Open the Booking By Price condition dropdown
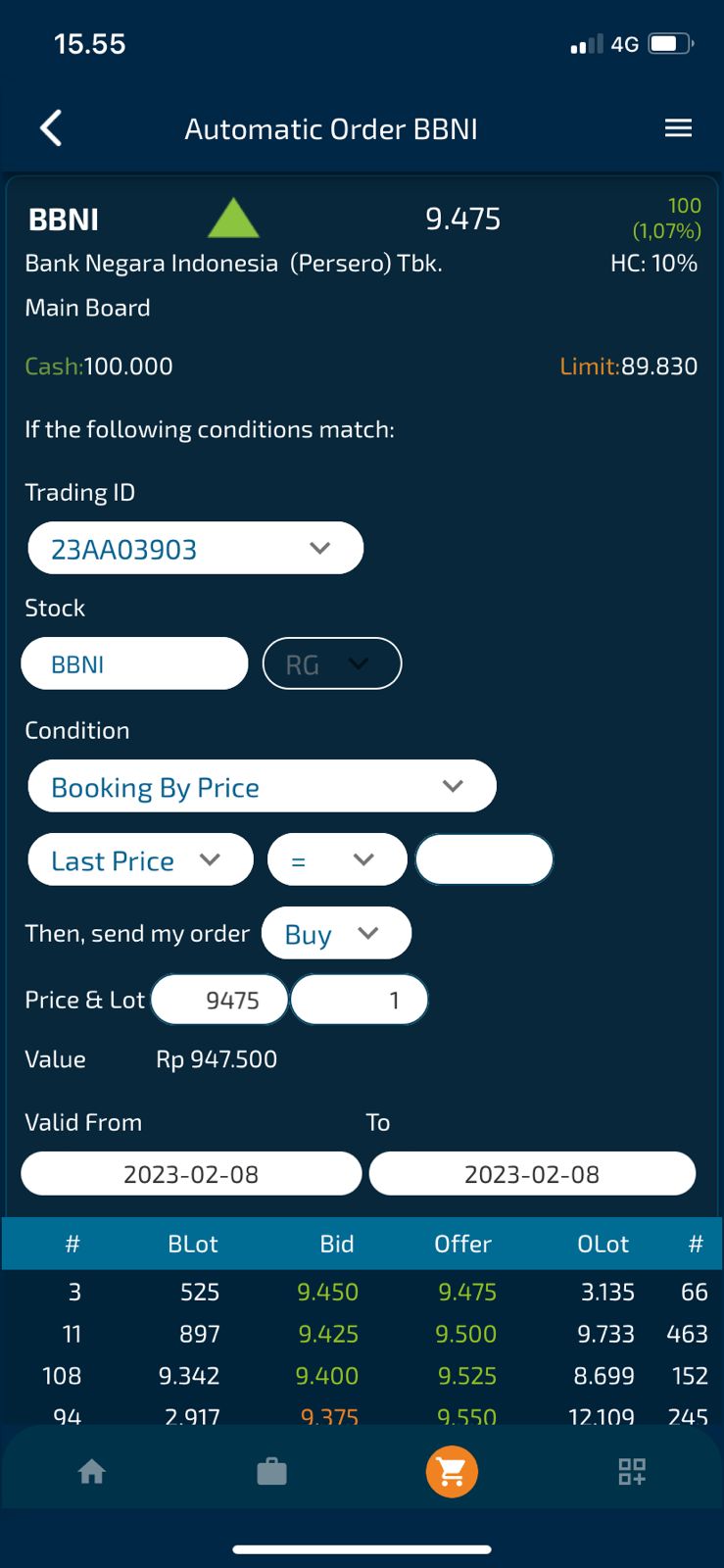This screenshot has width=724, height=1568. pos(262,786)
